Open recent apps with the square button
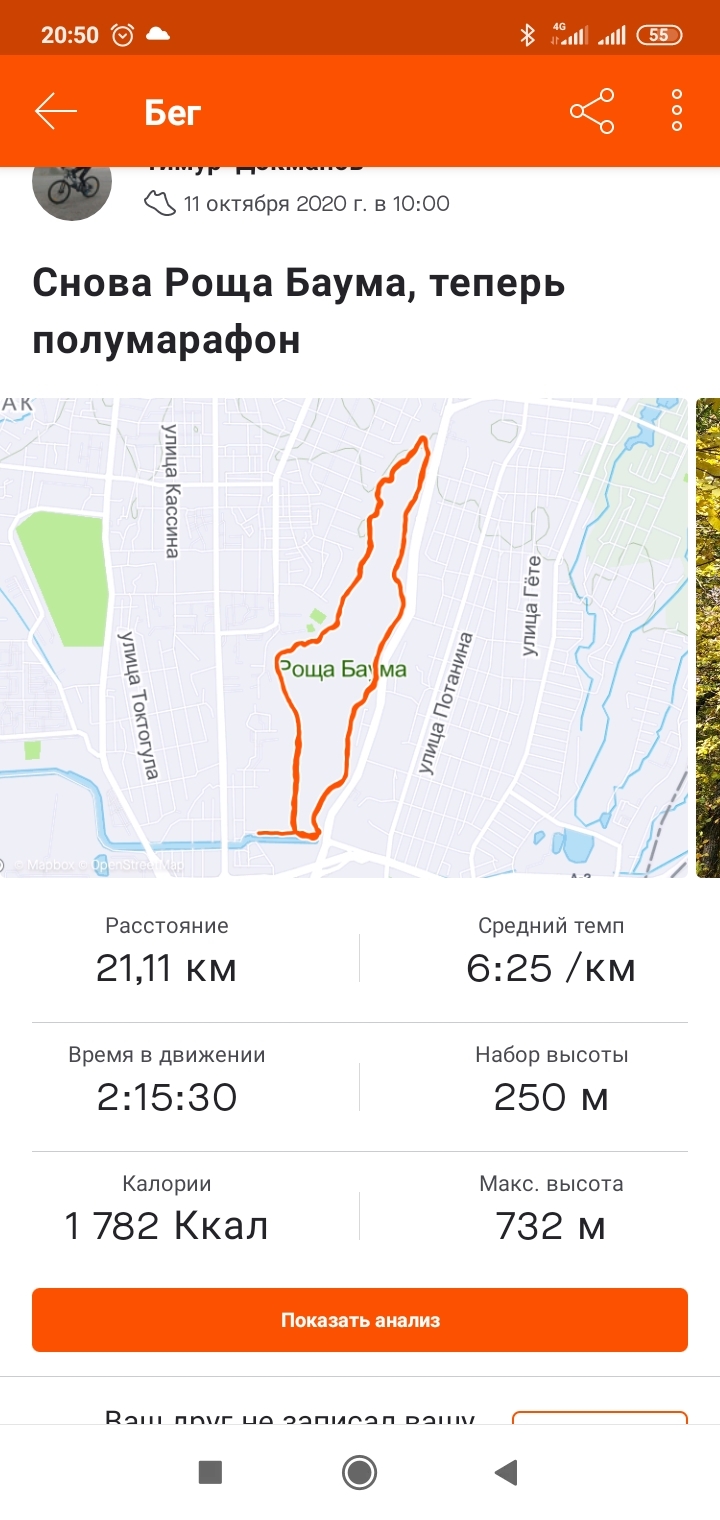The height and width of the screenshot is (1520, 720). (210, 1471)
